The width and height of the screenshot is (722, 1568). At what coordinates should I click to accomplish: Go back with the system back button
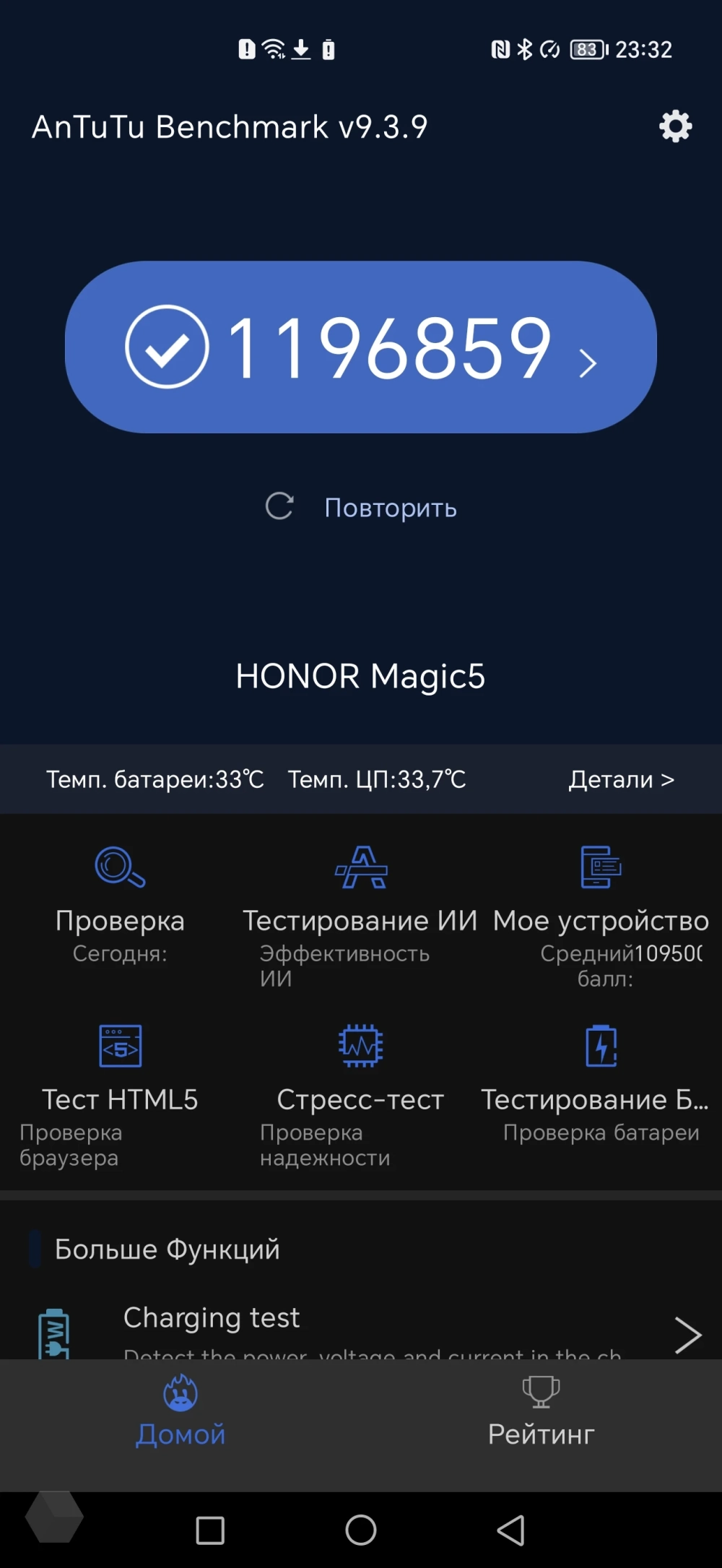pos(511,1530)
